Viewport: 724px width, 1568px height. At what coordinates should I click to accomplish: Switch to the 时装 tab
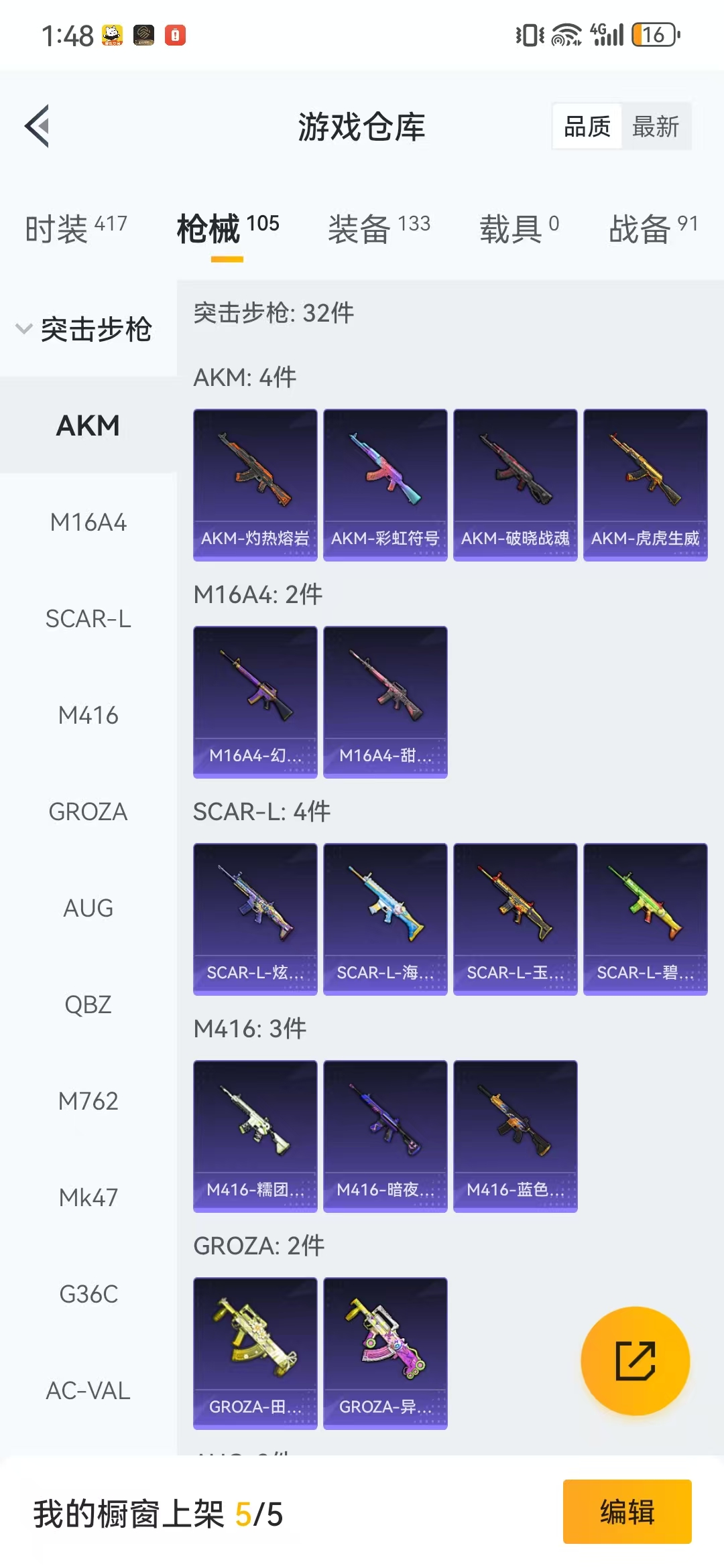(x=76, y=229)
